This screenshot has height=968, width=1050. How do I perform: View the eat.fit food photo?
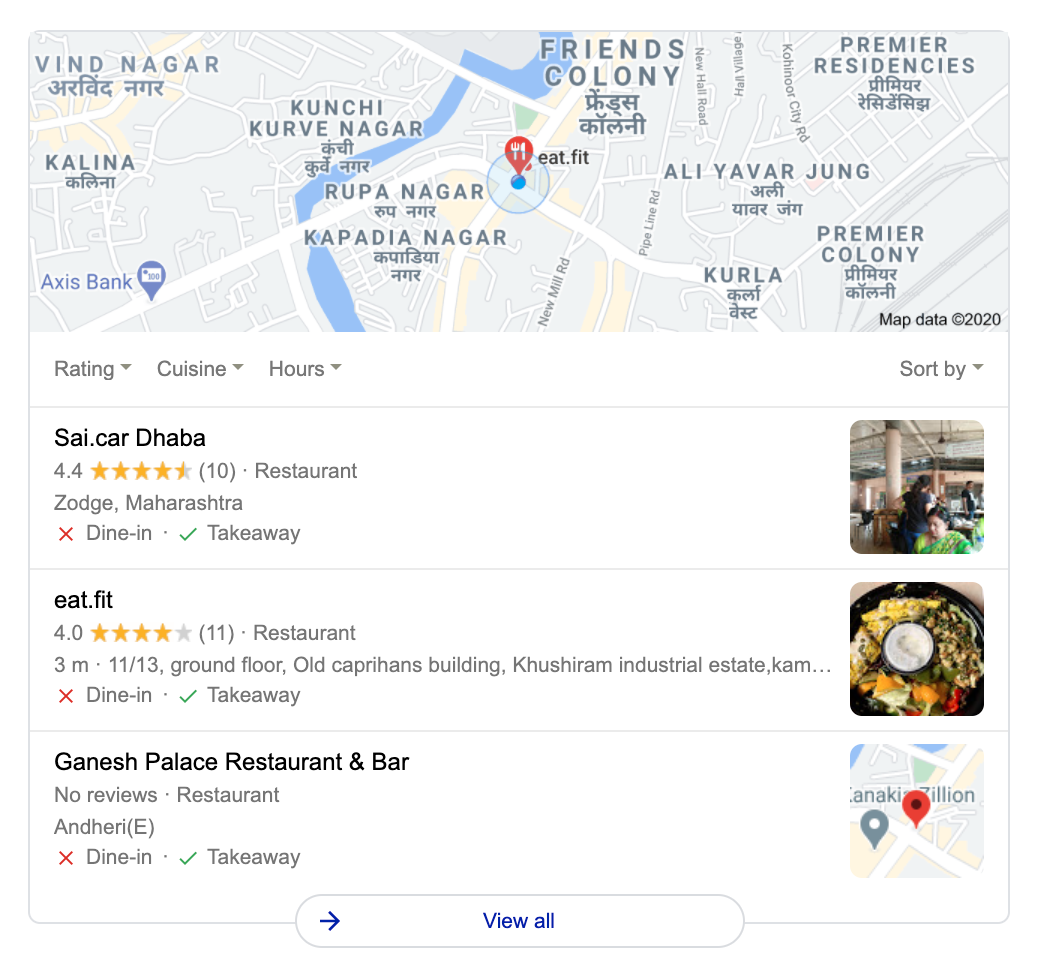click(x=916, y=649)
